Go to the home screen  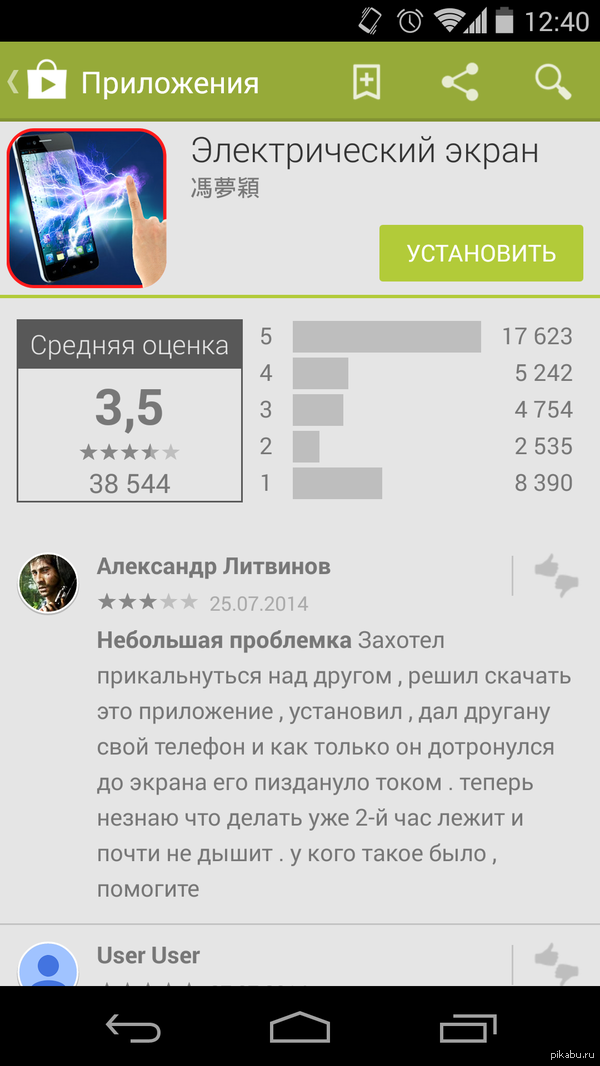pyautogui.click(x=300, y=1027)
